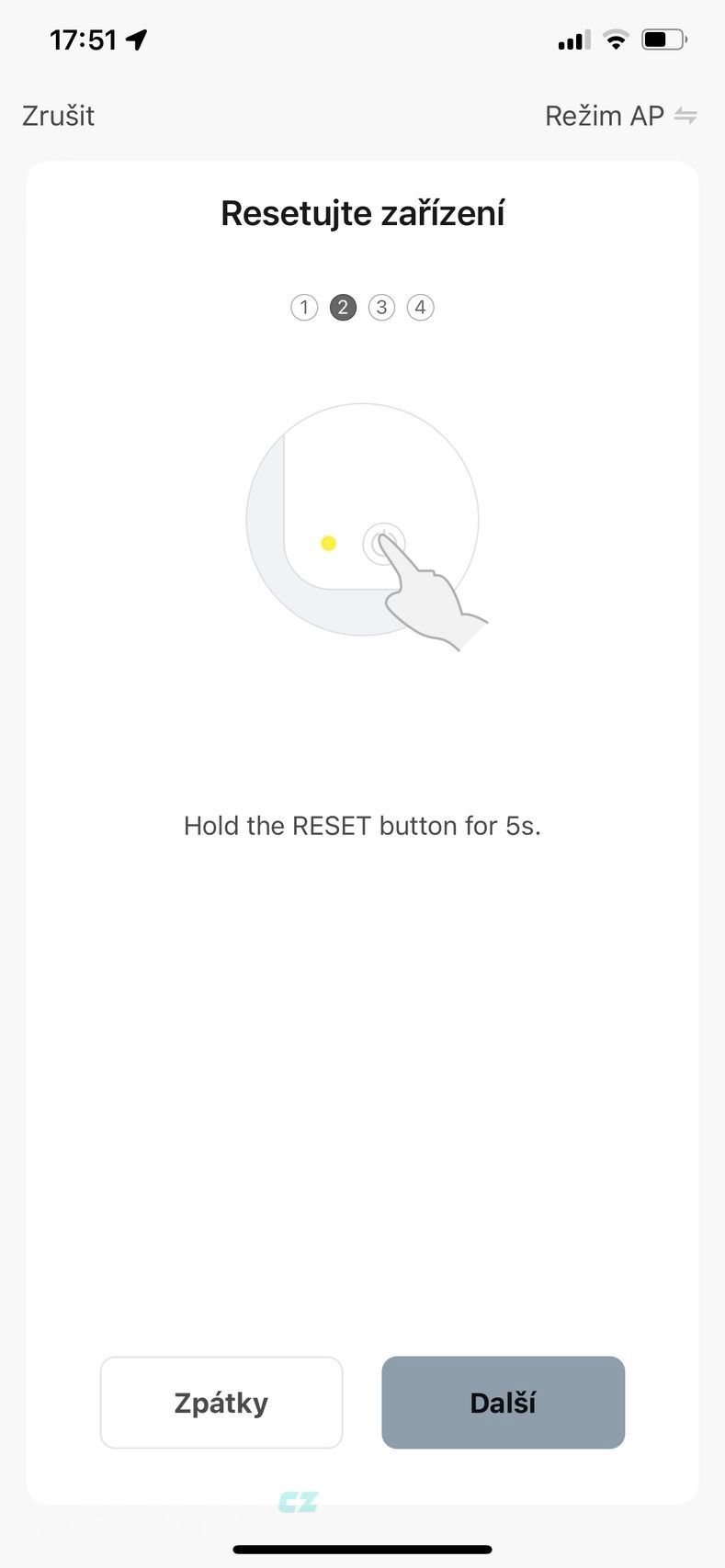Cancel setup with Zrušit

pos(58,116)
